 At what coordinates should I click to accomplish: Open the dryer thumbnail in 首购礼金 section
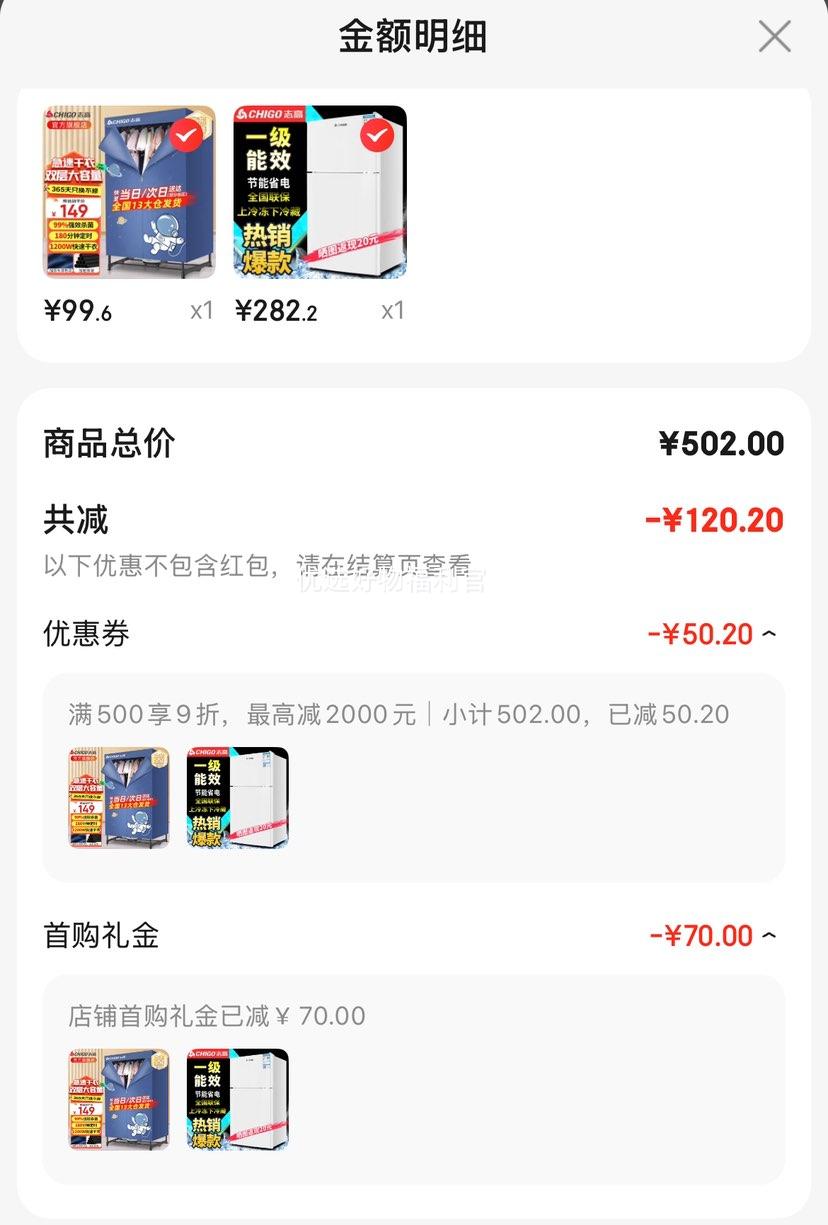(x=117, y=1097)
